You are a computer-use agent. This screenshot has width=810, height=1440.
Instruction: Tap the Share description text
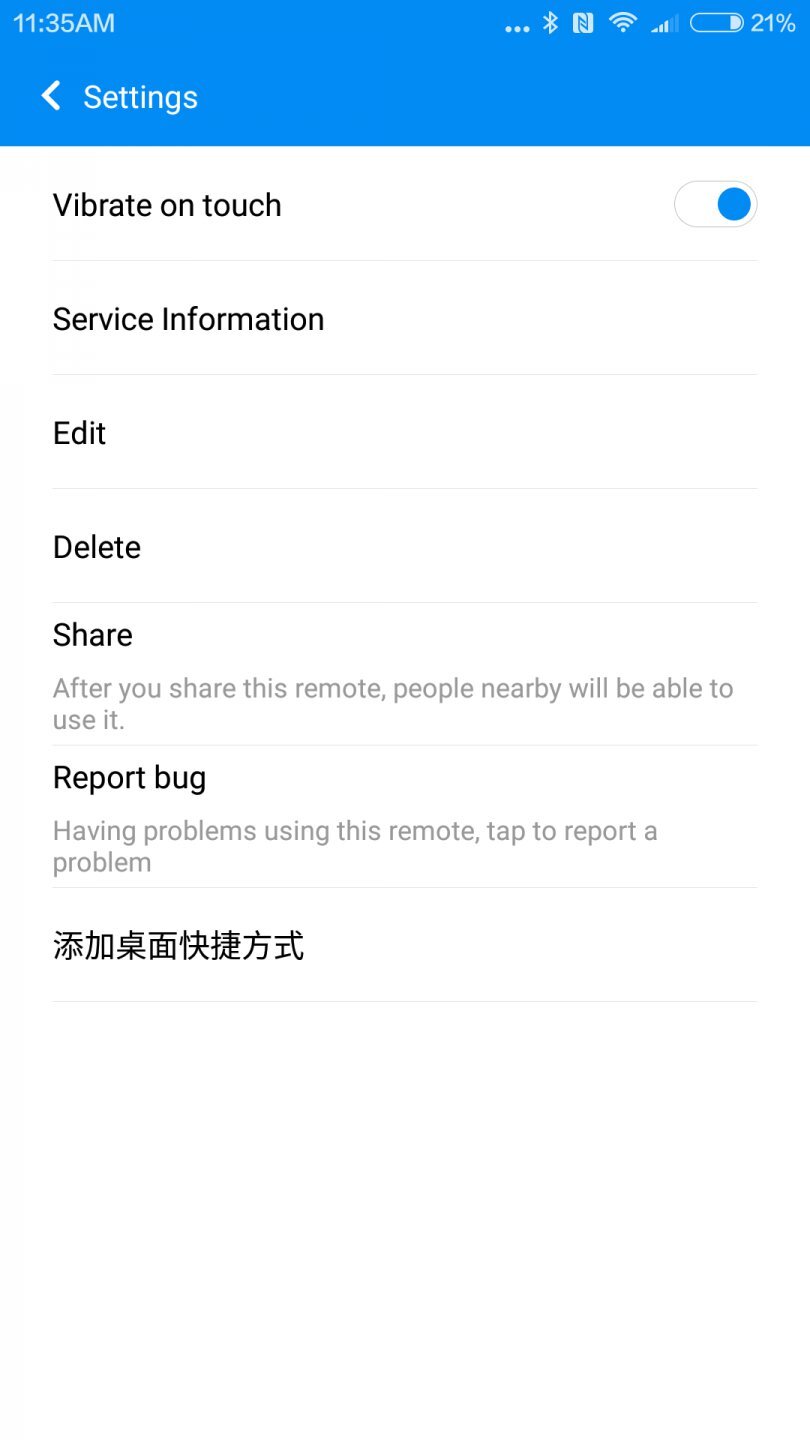393,703
